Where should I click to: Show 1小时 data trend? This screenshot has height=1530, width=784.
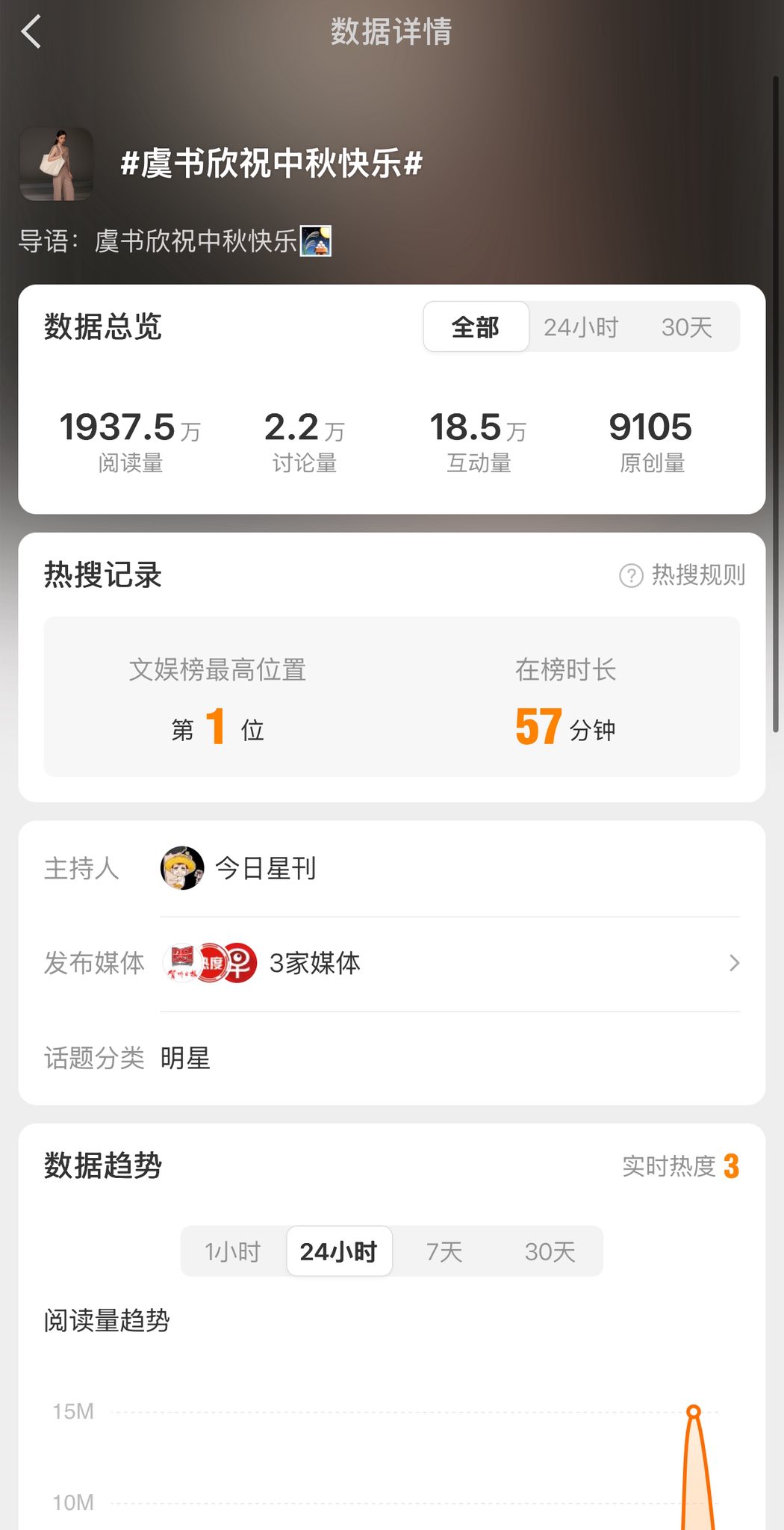click(233, 1251)
